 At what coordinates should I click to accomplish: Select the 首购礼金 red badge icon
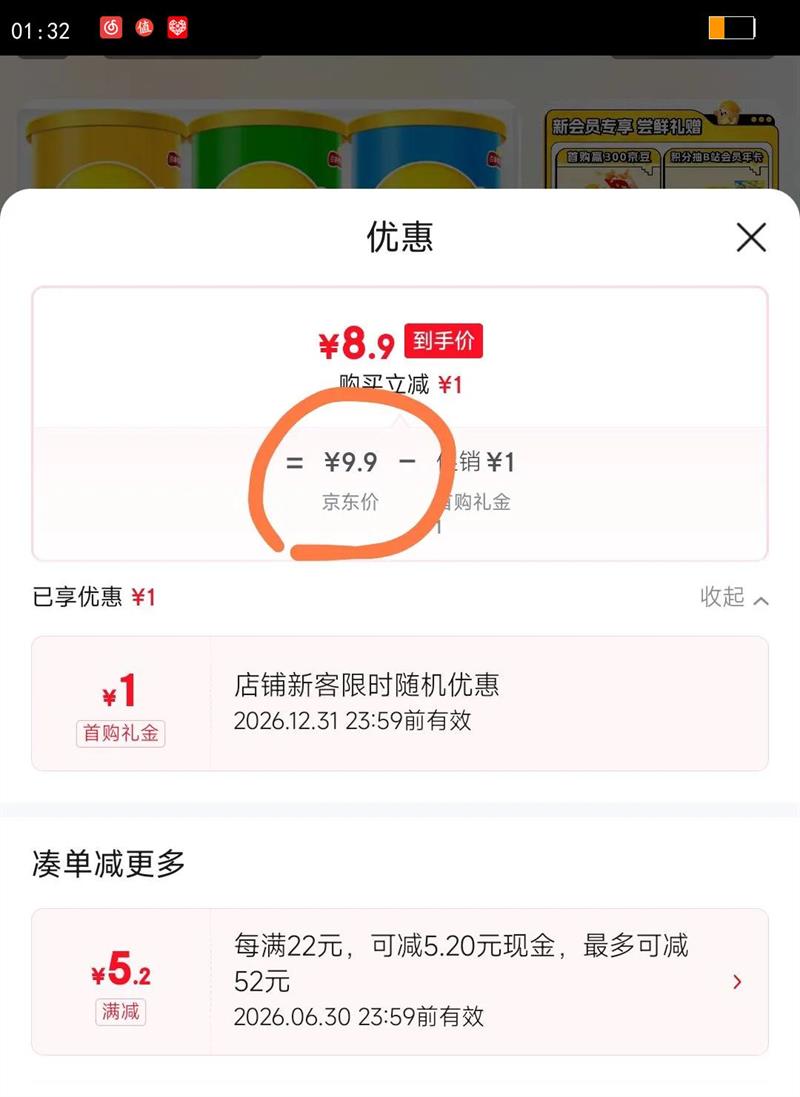pyautogui.click(x=120, y=732)
